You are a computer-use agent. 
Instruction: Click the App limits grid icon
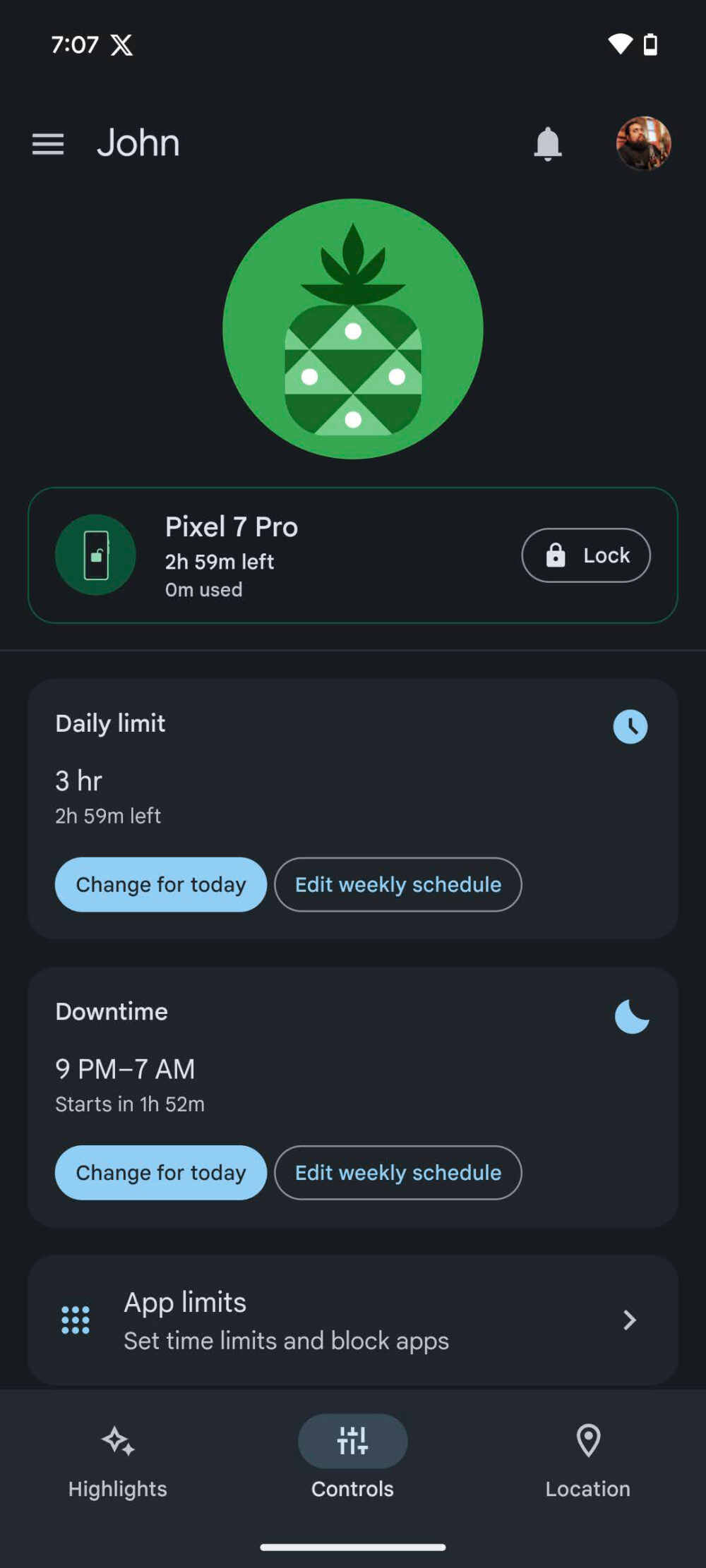pos(74,1319)
